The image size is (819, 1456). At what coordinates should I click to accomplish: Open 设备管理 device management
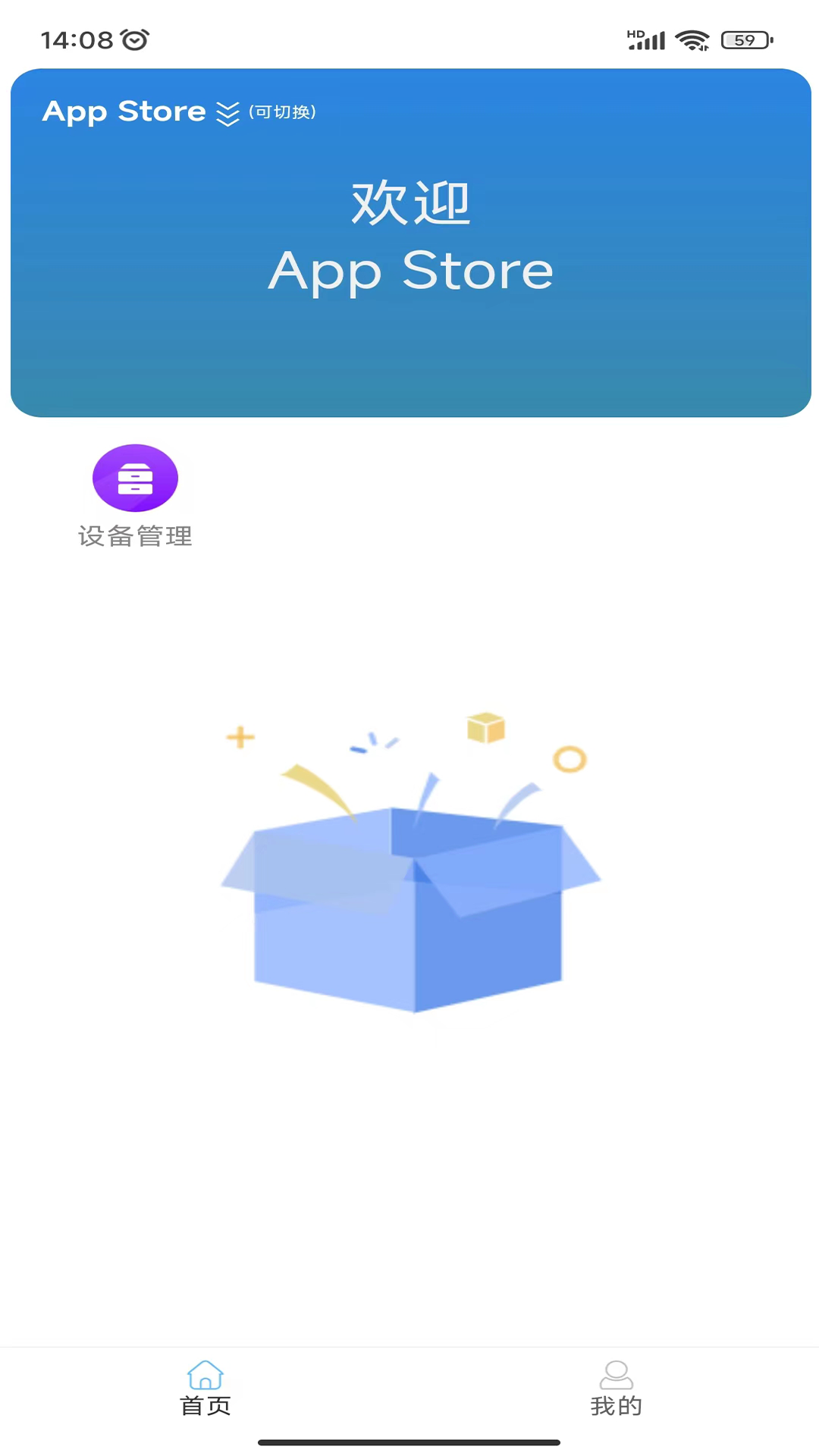click(x=135, y=494)
